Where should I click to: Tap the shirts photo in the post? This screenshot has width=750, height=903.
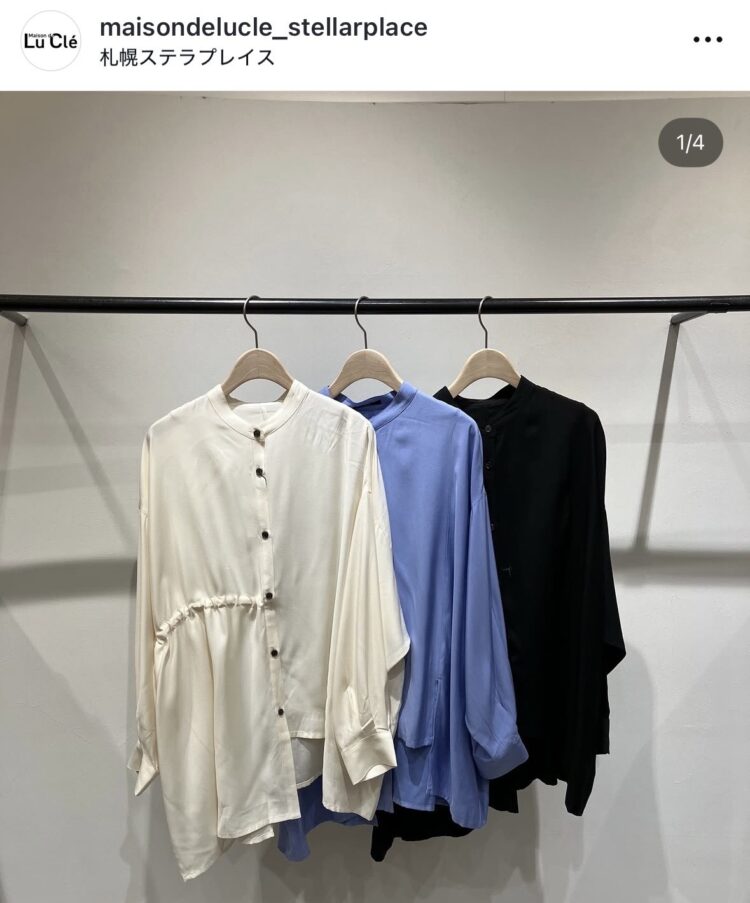pyautogui.click(x=375, y=560)
